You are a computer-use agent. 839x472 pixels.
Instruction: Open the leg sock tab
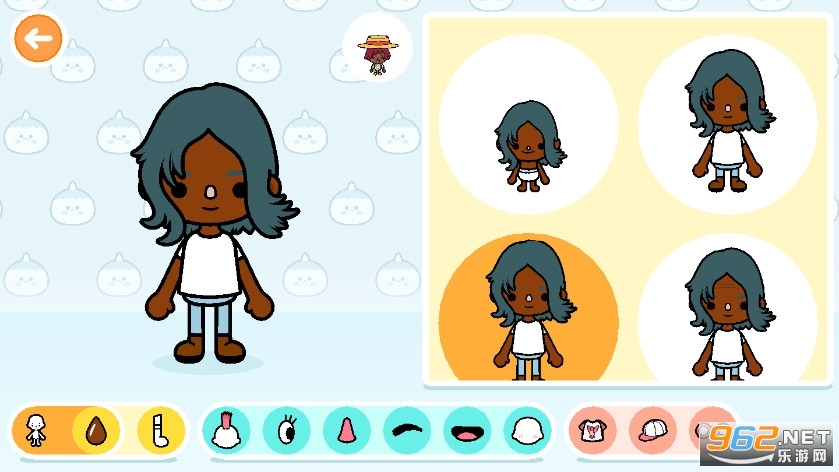coord(160,431)
